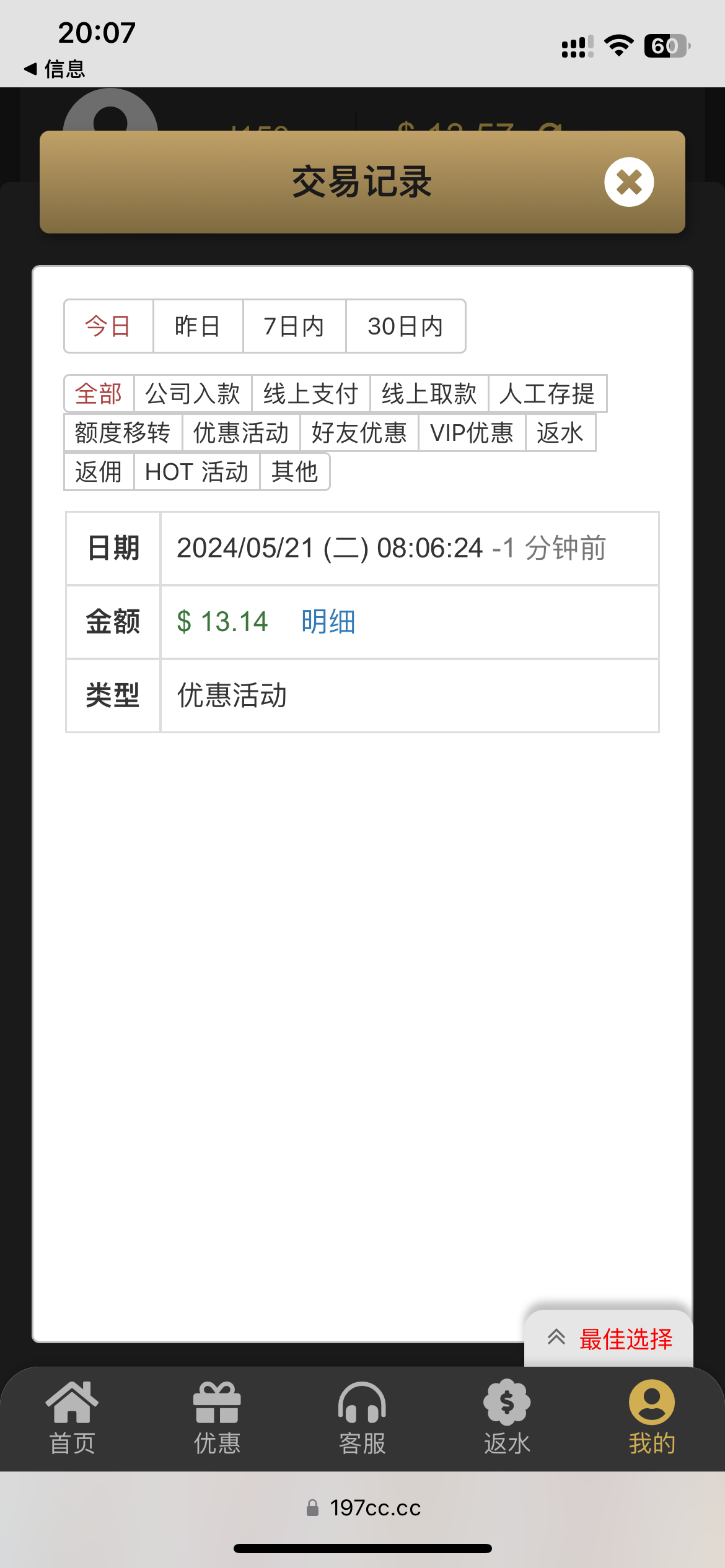Screen dimensions: 725x1568
Task: Filter by 额度移转
Action: coord(123,433)
